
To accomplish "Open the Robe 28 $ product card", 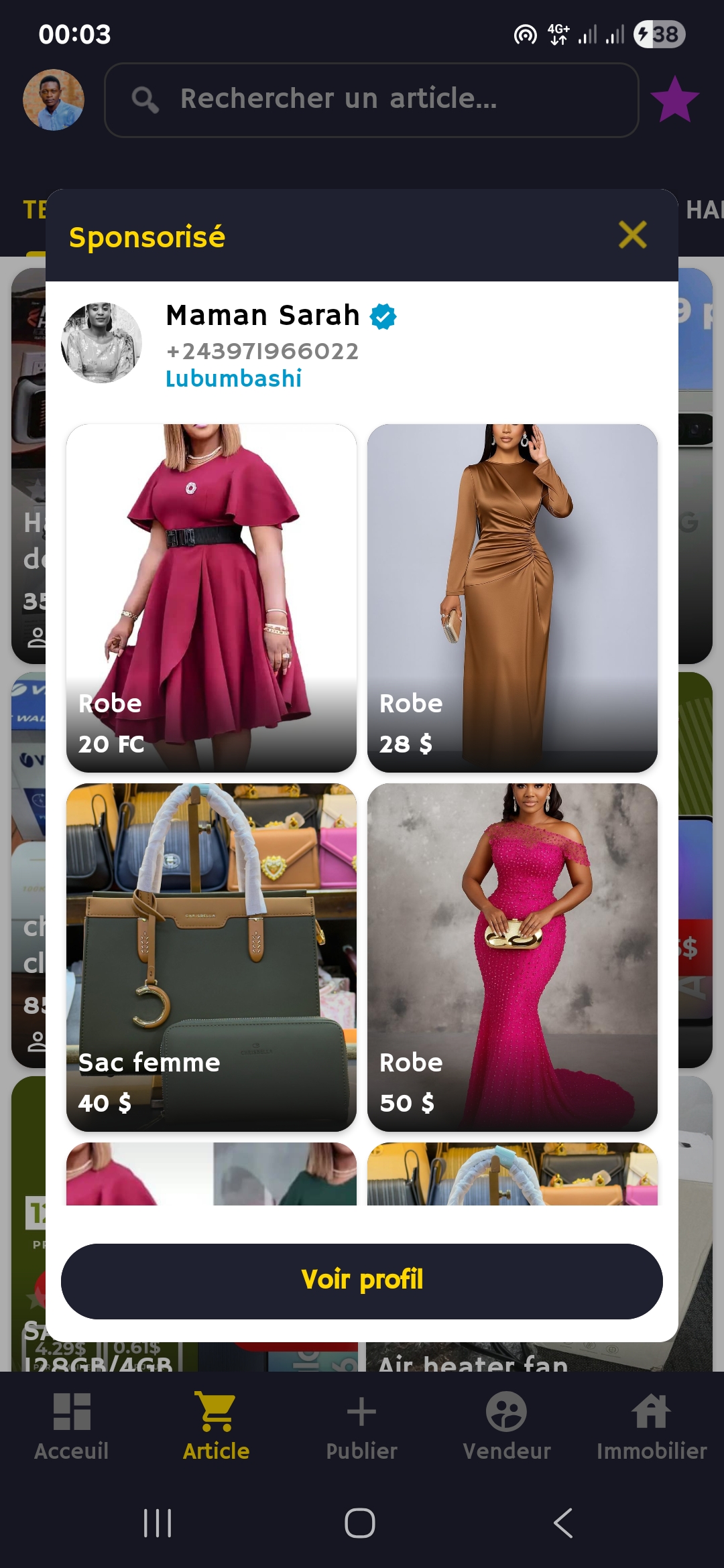I will coord(512,598).
